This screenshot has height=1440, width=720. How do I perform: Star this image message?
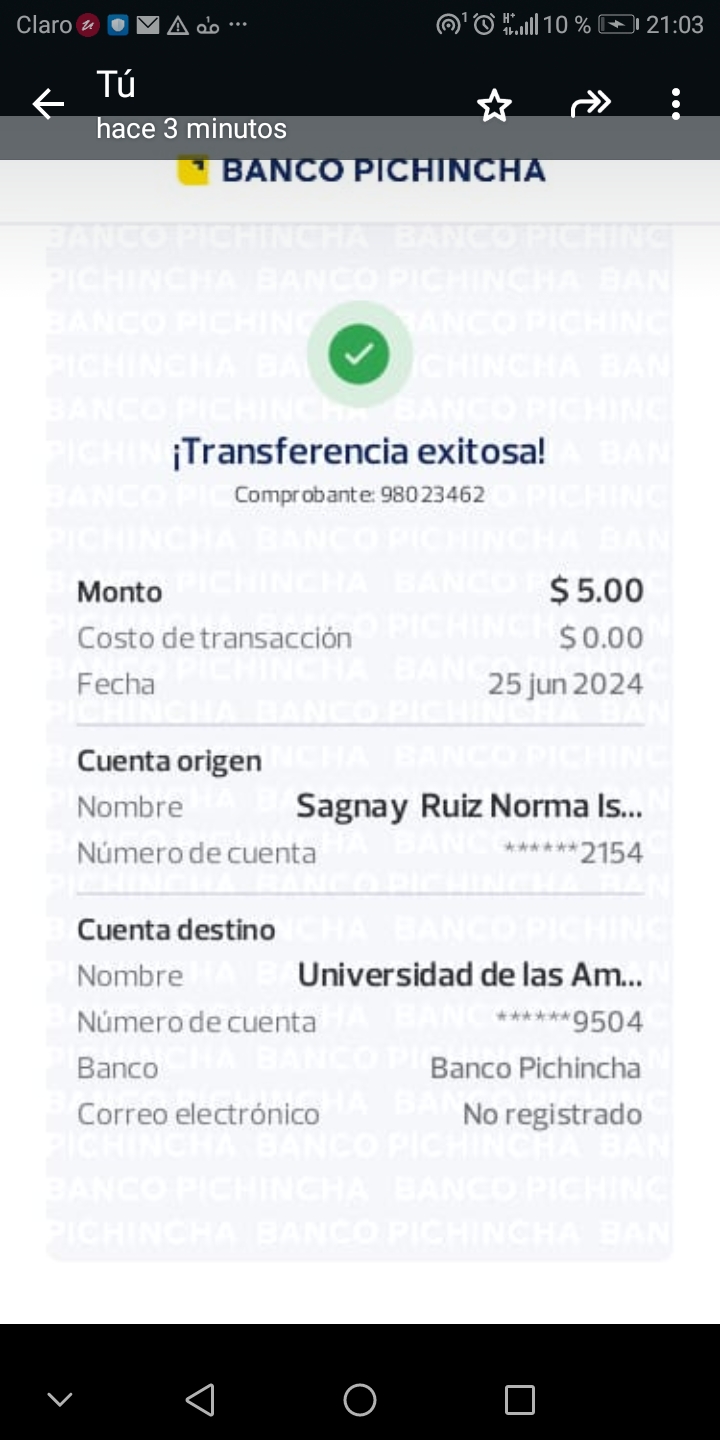tap(494, 105)
